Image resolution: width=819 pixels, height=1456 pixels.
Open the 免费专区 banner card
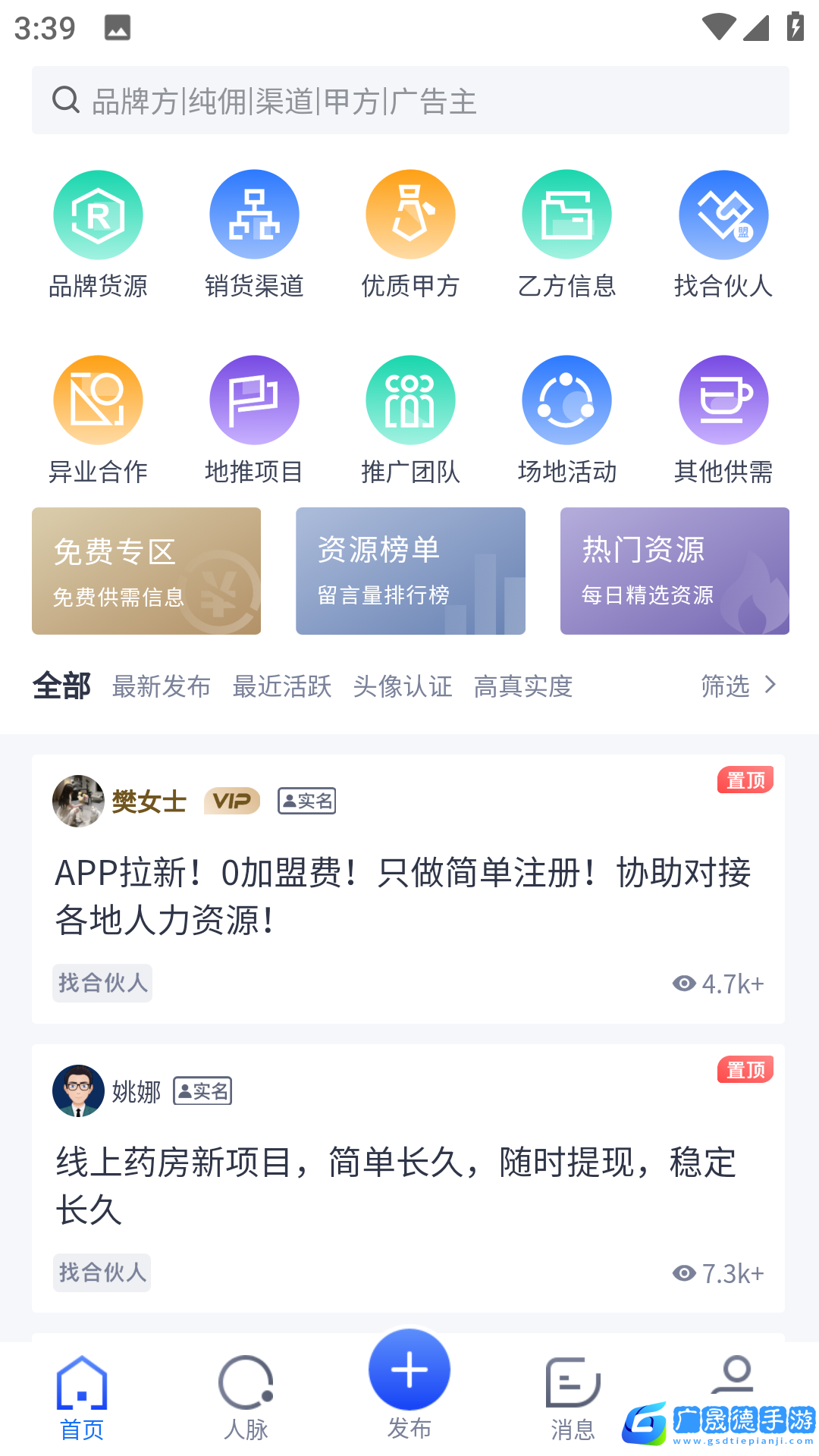click(x=146, y=571)
